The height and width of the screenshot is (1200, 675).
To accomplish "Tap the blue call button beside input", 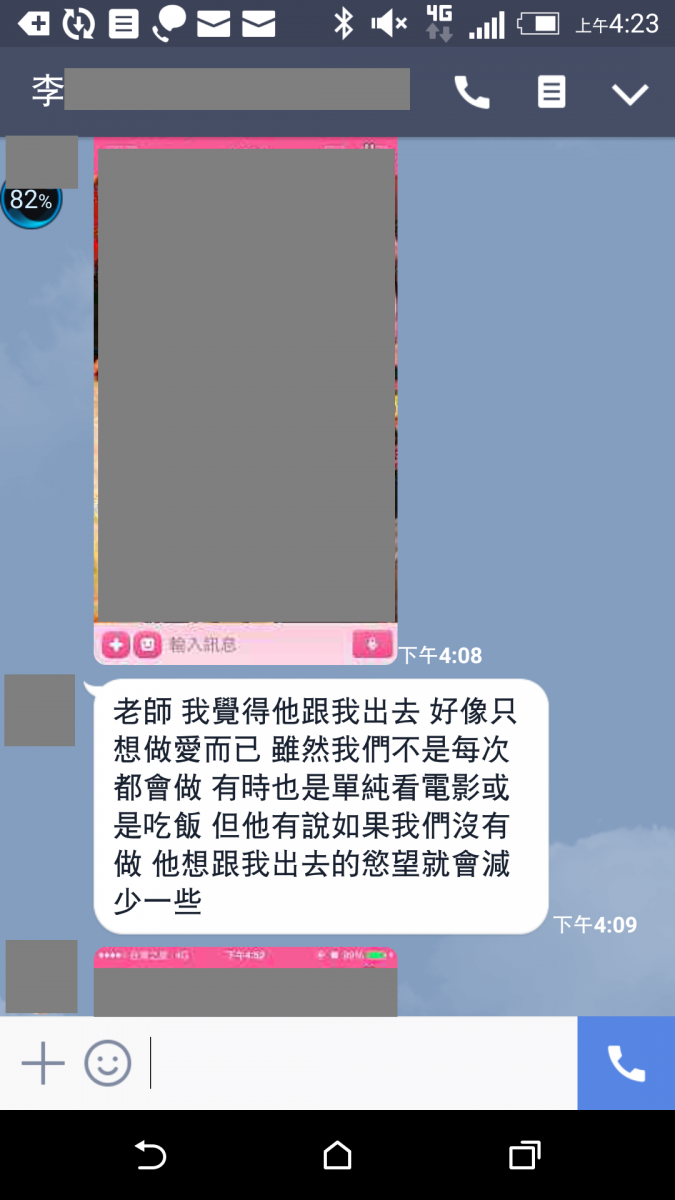I will 626,1063.
